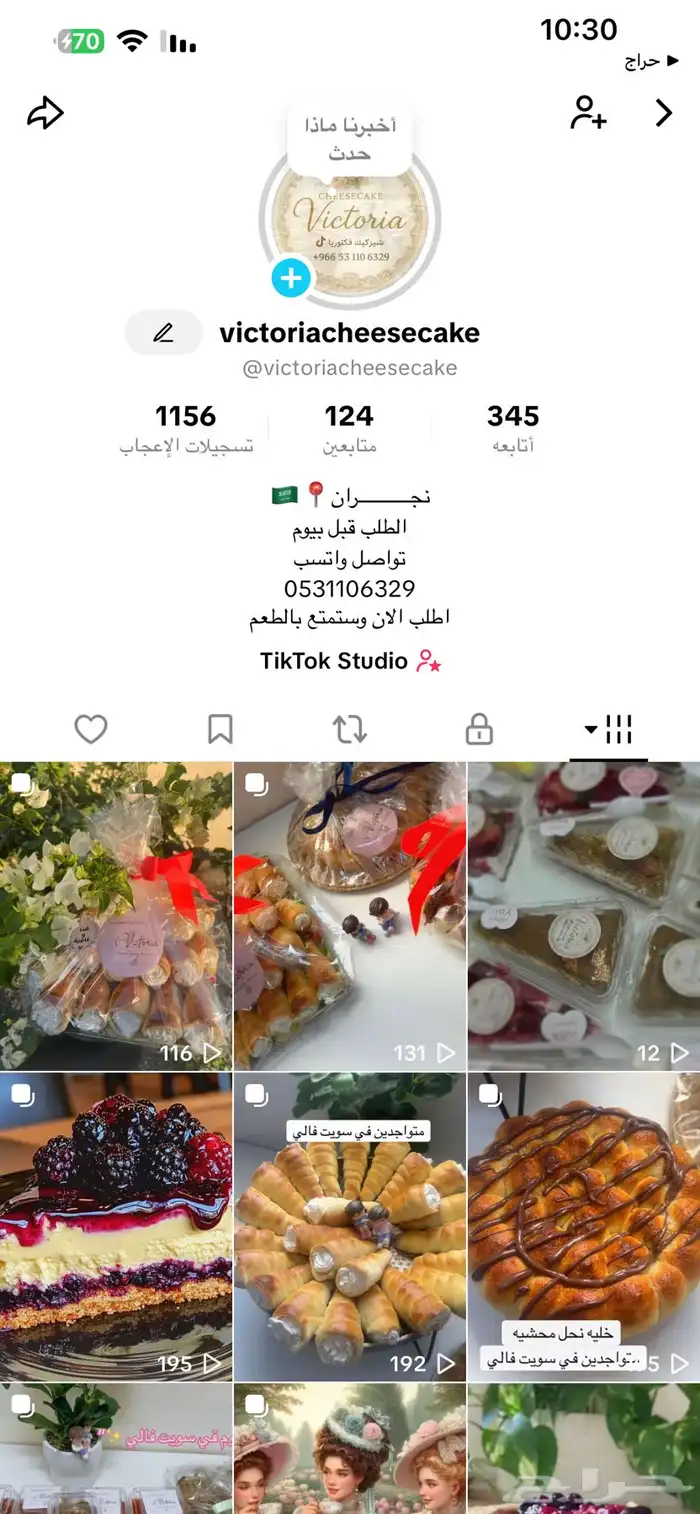Open the video with 192 views
The width and height of the screenshot is (700, 1514).
[x=350, y=1227]
